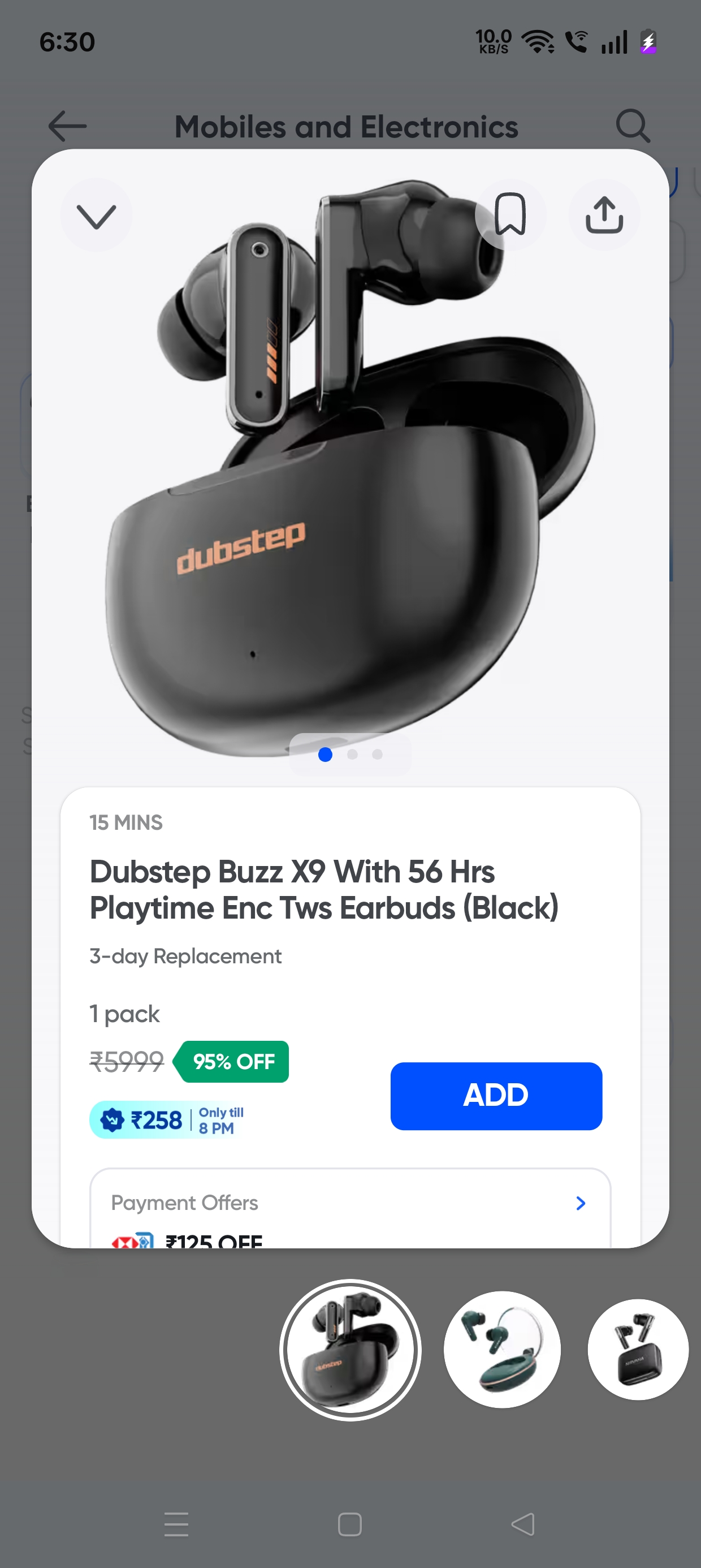
Task: Select the green earbuds thumbnail
Action: pos(502,1350)
